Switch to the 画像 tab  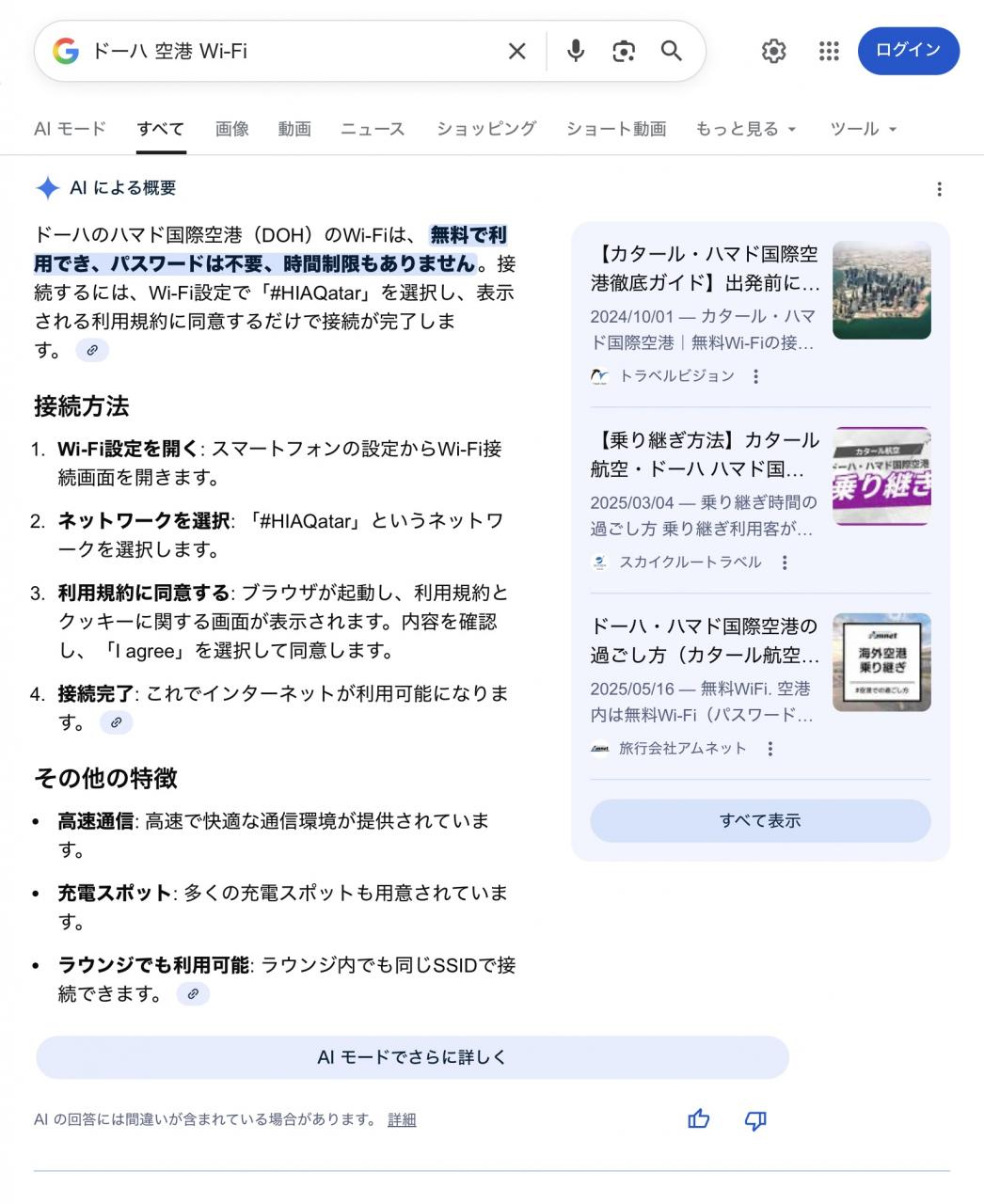tap(232, 129)
